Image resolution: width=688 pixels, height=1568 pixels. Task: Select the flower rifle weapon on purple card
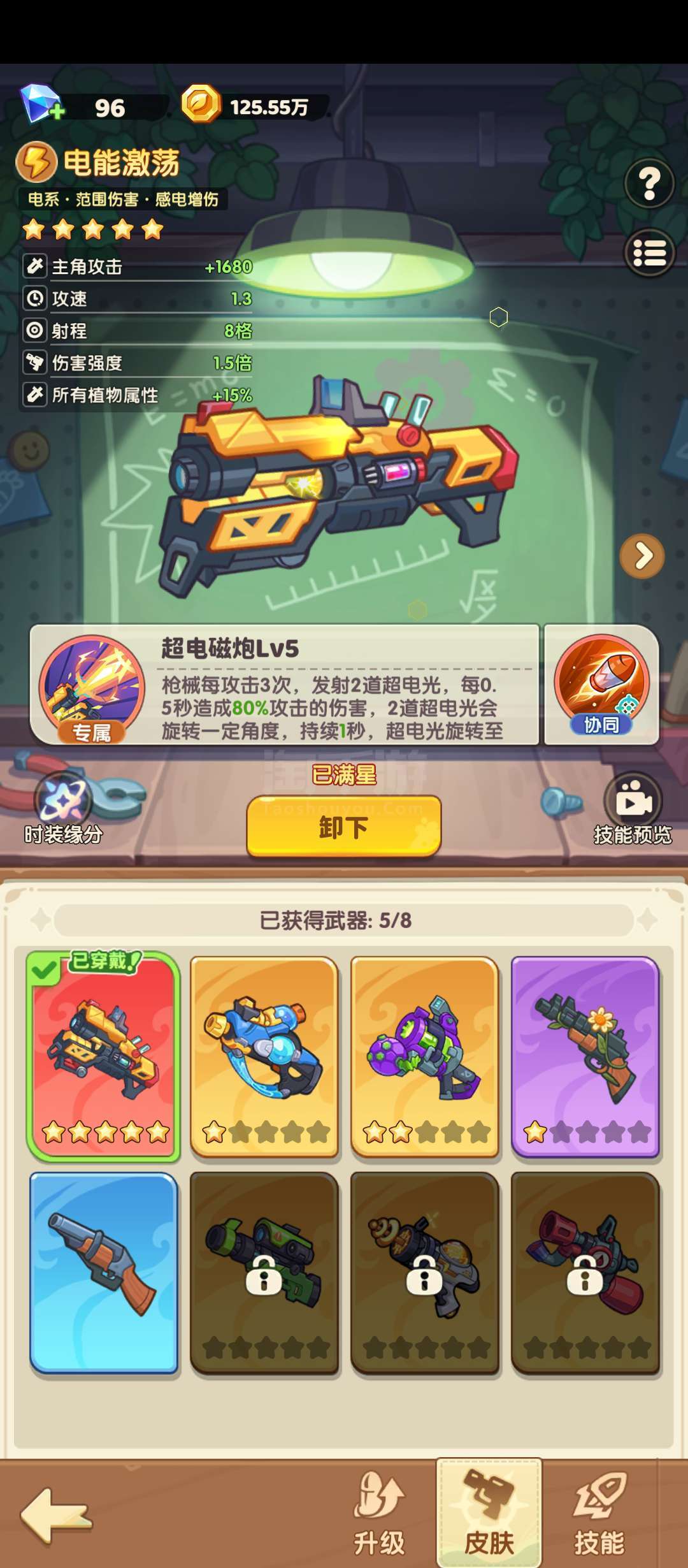click(x=585, y=1057)
